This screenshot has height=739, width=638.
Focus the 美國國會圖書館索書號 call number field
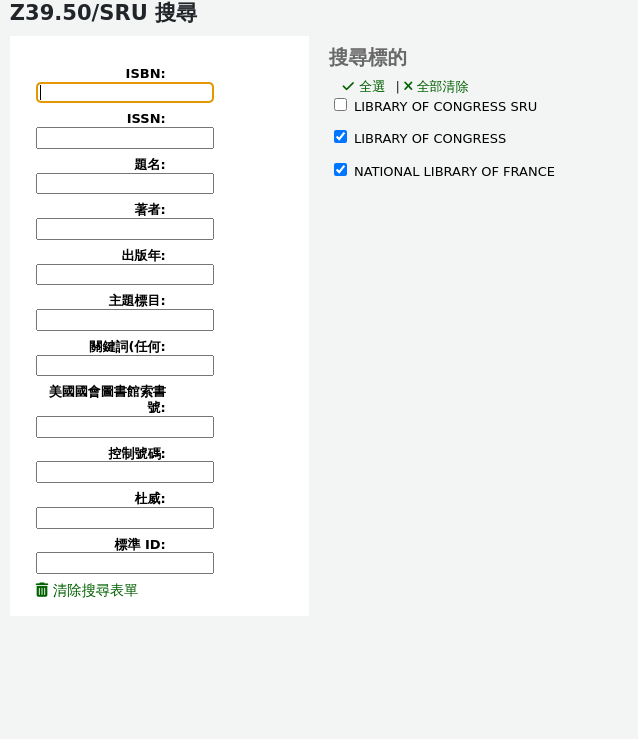(125, 427)
